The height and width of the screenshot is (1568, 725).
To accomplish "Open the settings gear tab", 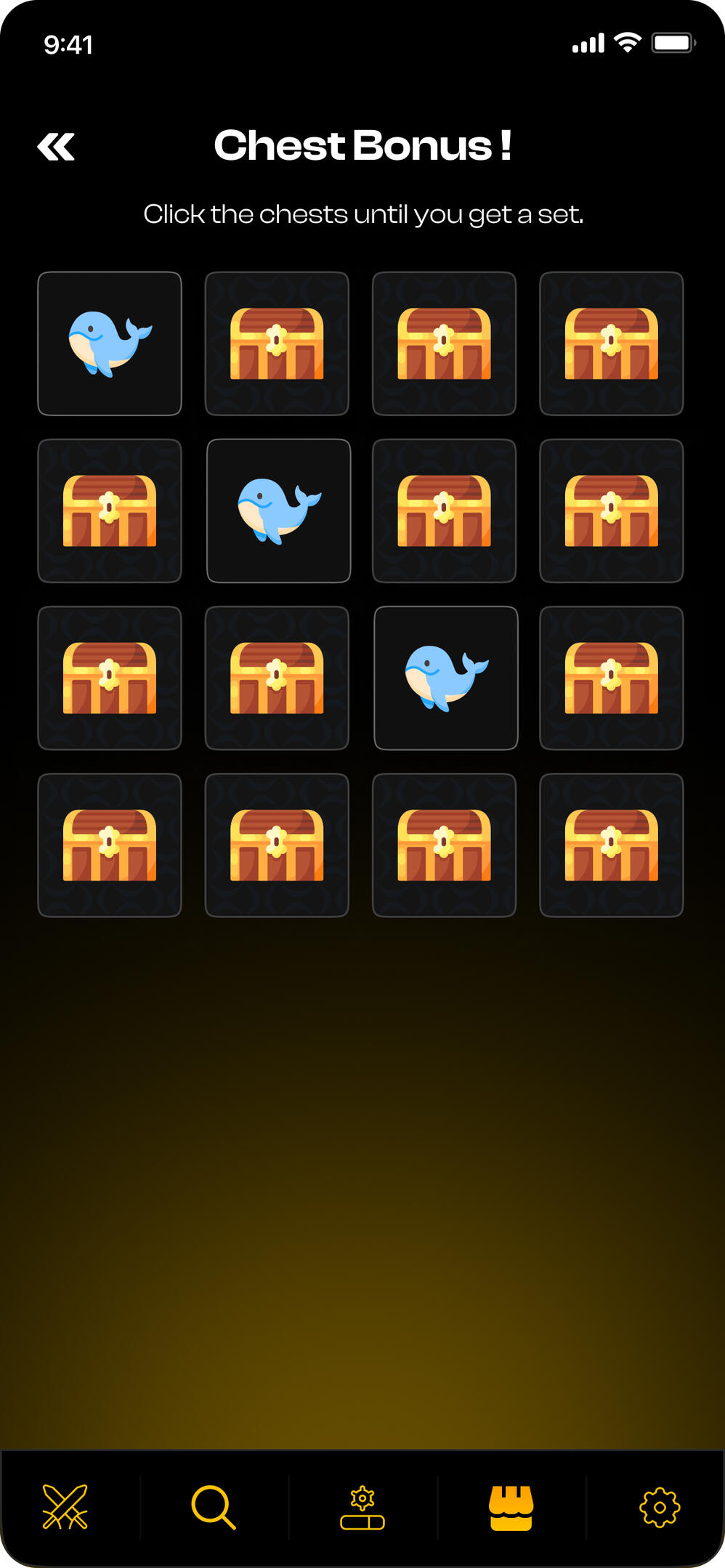I will click(660, 1508).
